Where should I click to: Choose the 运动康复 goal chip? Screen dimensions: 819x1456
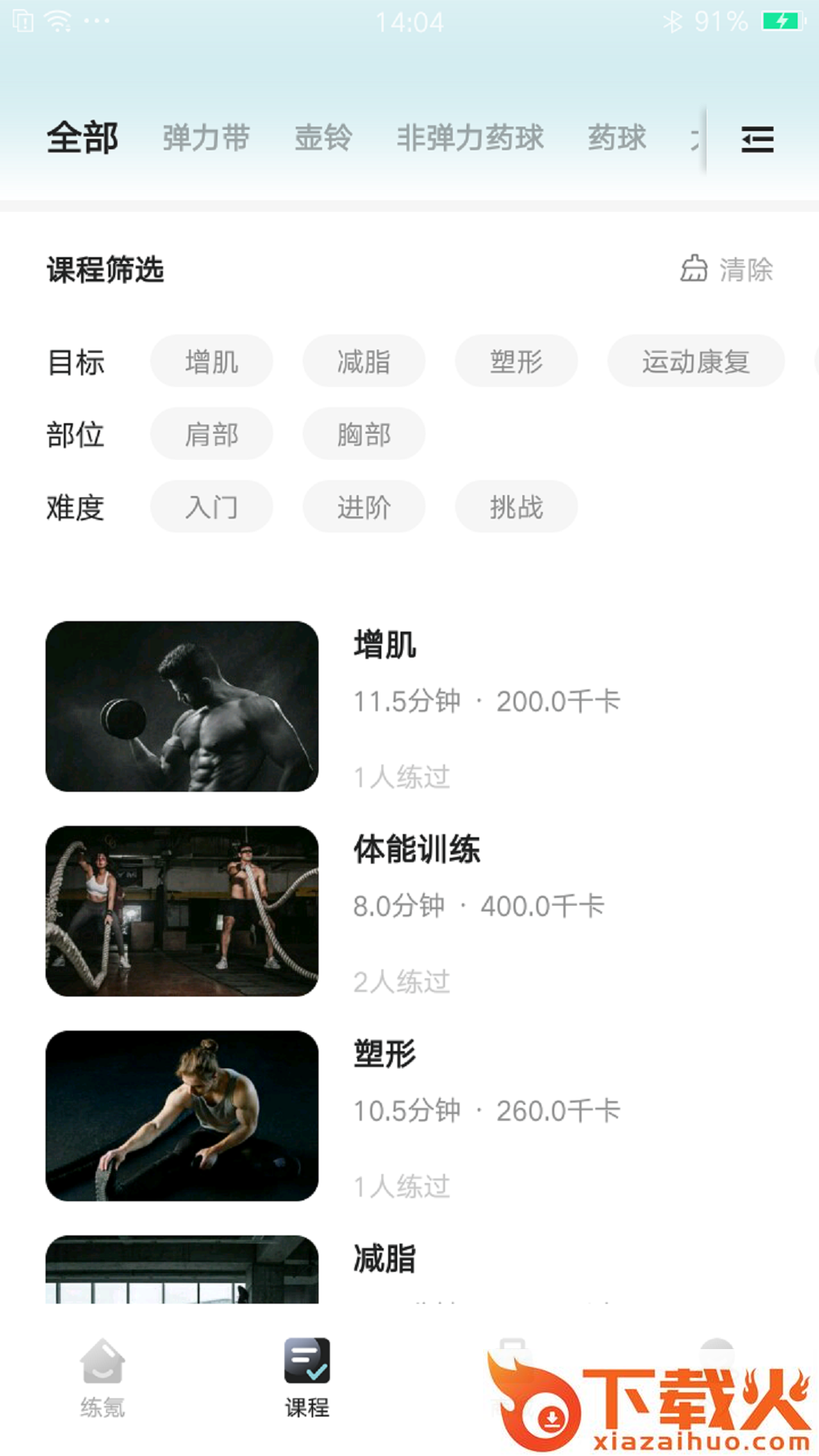coord(696,362)
